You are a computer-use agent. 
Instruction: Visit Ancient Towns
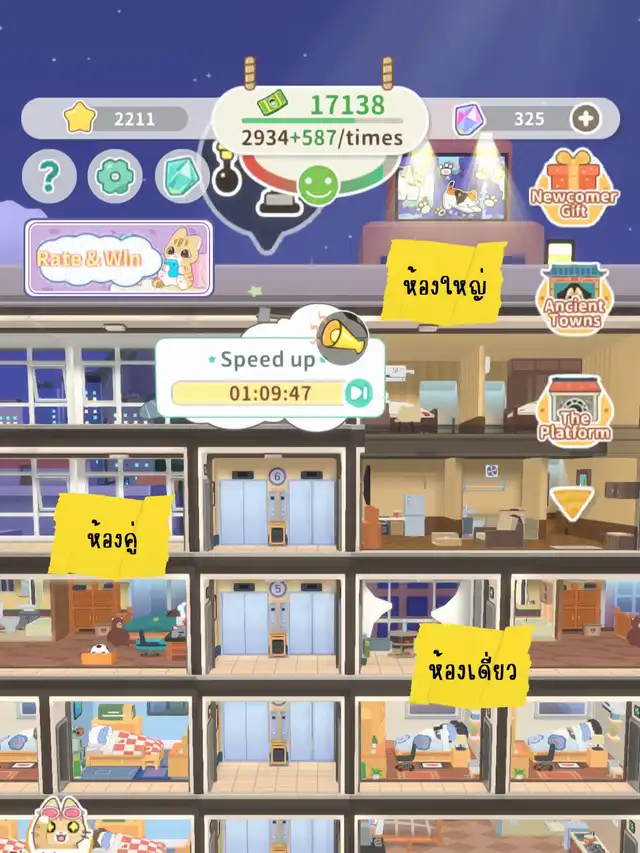point(574,299)
